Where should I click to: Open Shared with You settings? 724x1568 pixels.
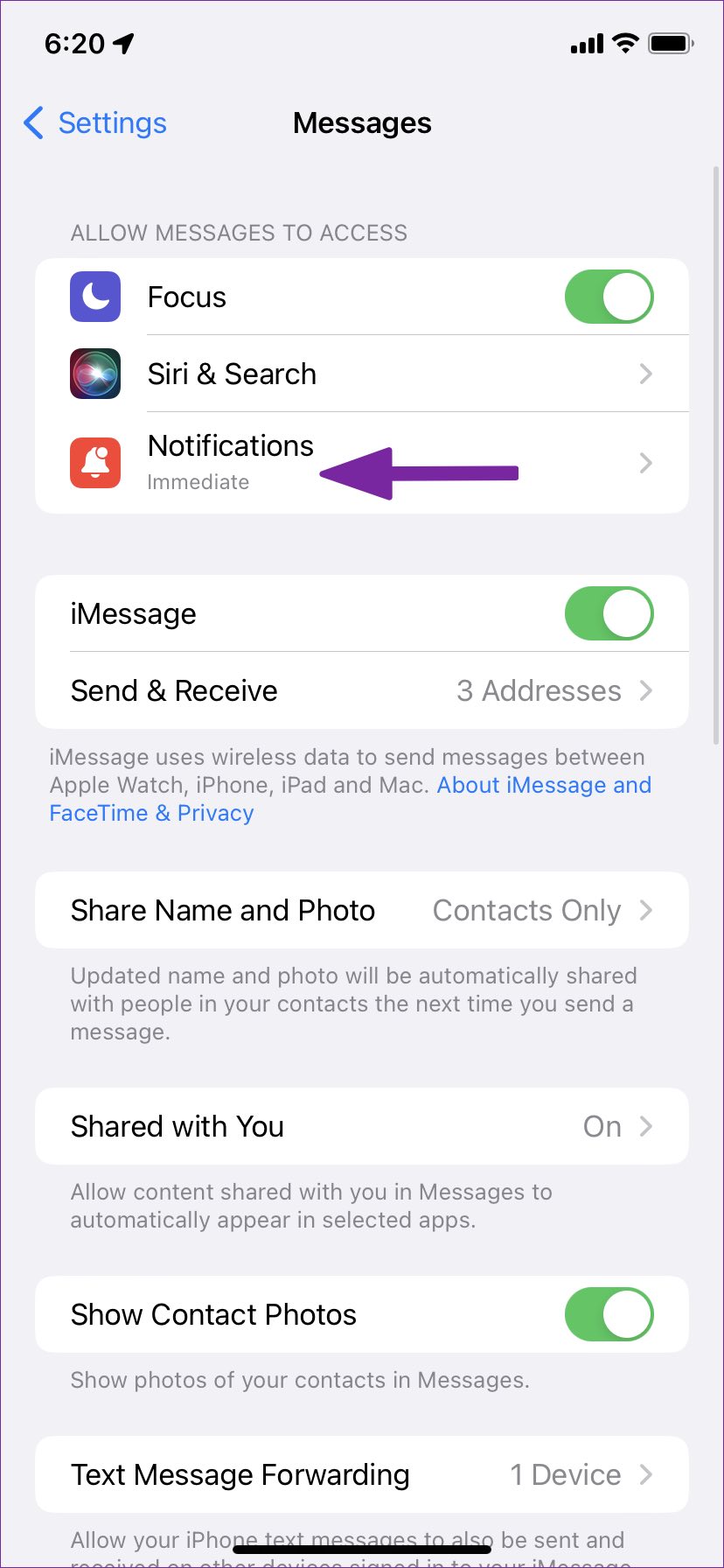pos(362,1127)
